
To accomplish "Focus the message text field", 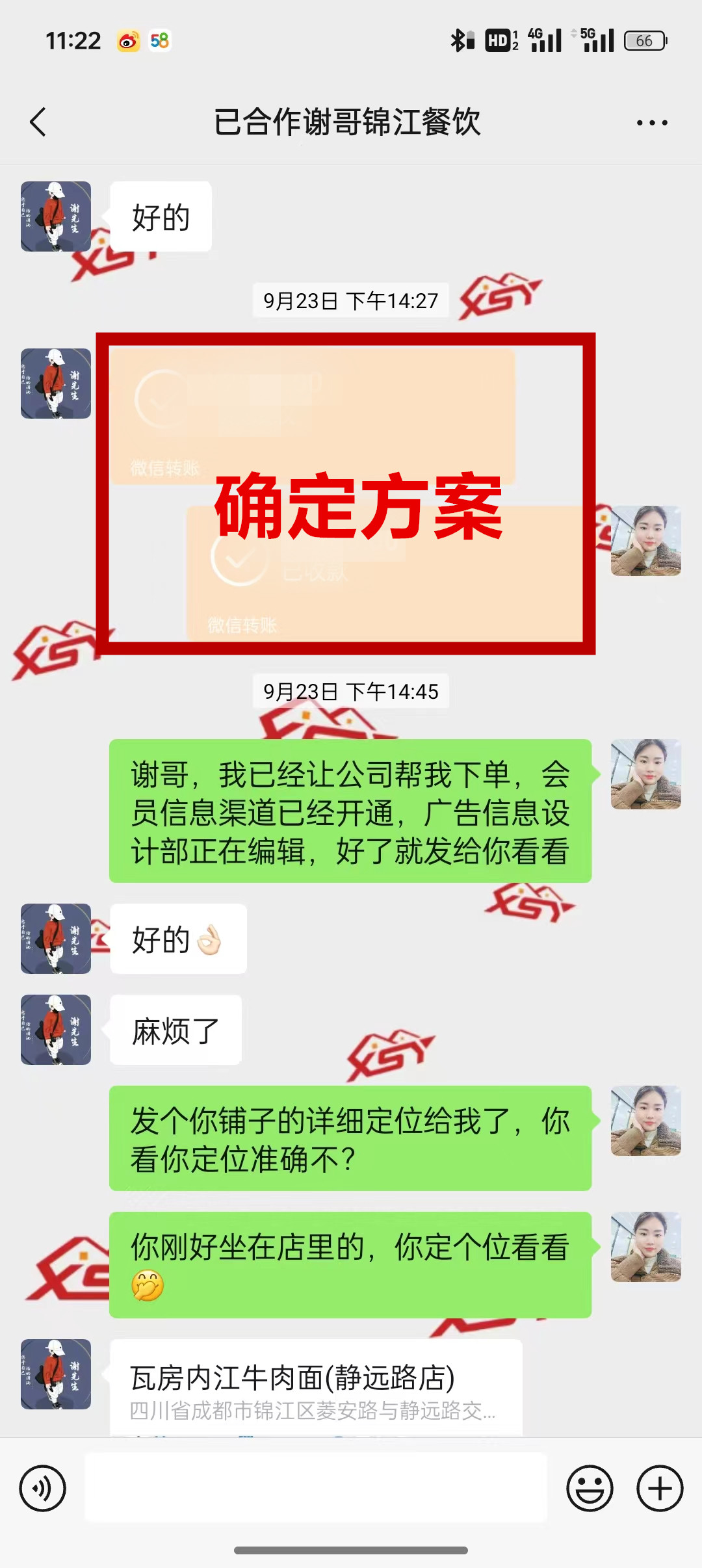I will coord(316,1488).
